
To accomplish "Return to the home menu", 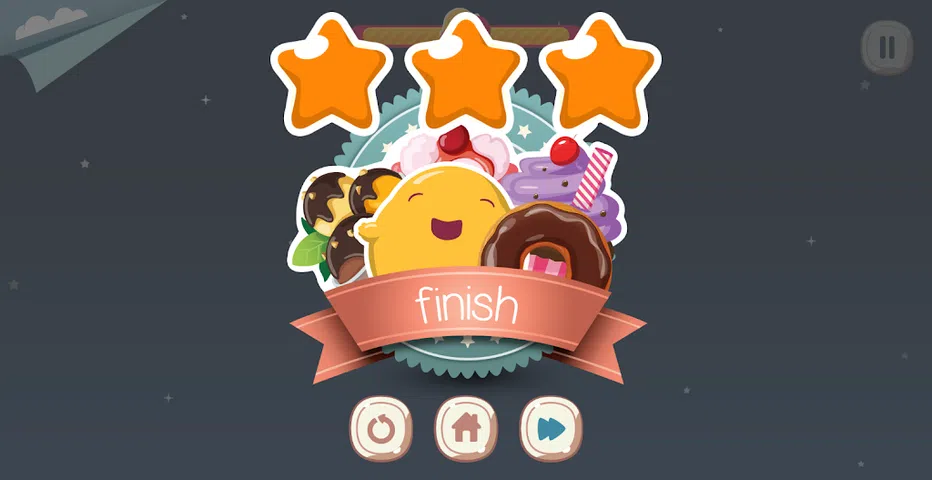I will click(x=465, y=429).
